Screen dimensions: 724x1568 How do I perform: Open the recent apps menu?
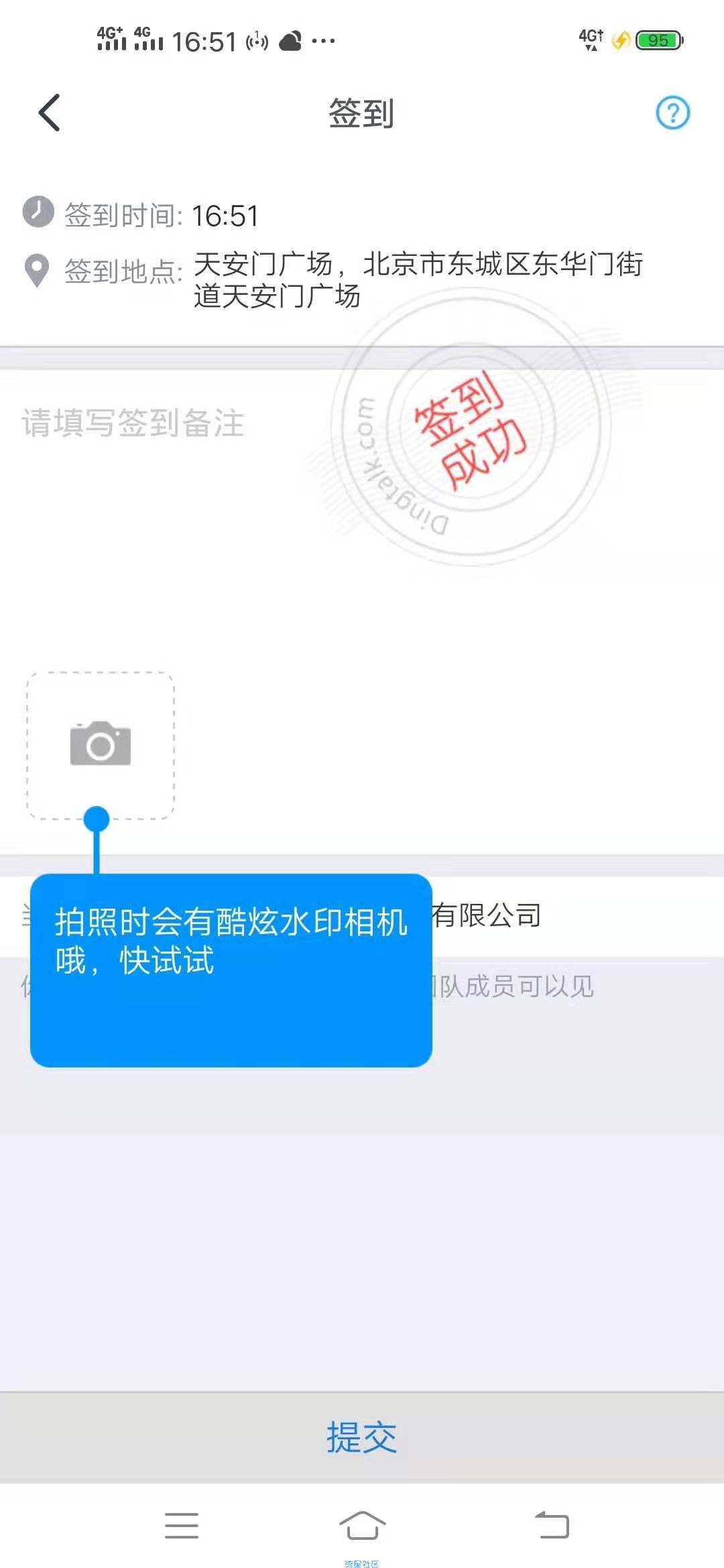[182, 1526]
